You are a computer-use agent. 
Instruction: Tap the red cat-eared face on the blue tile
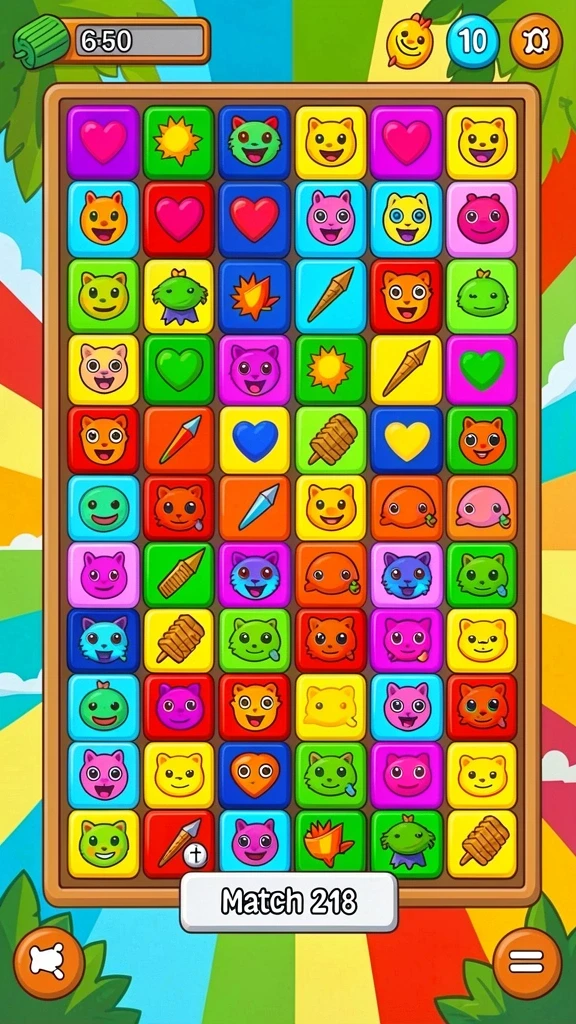[x=255, y=142]
